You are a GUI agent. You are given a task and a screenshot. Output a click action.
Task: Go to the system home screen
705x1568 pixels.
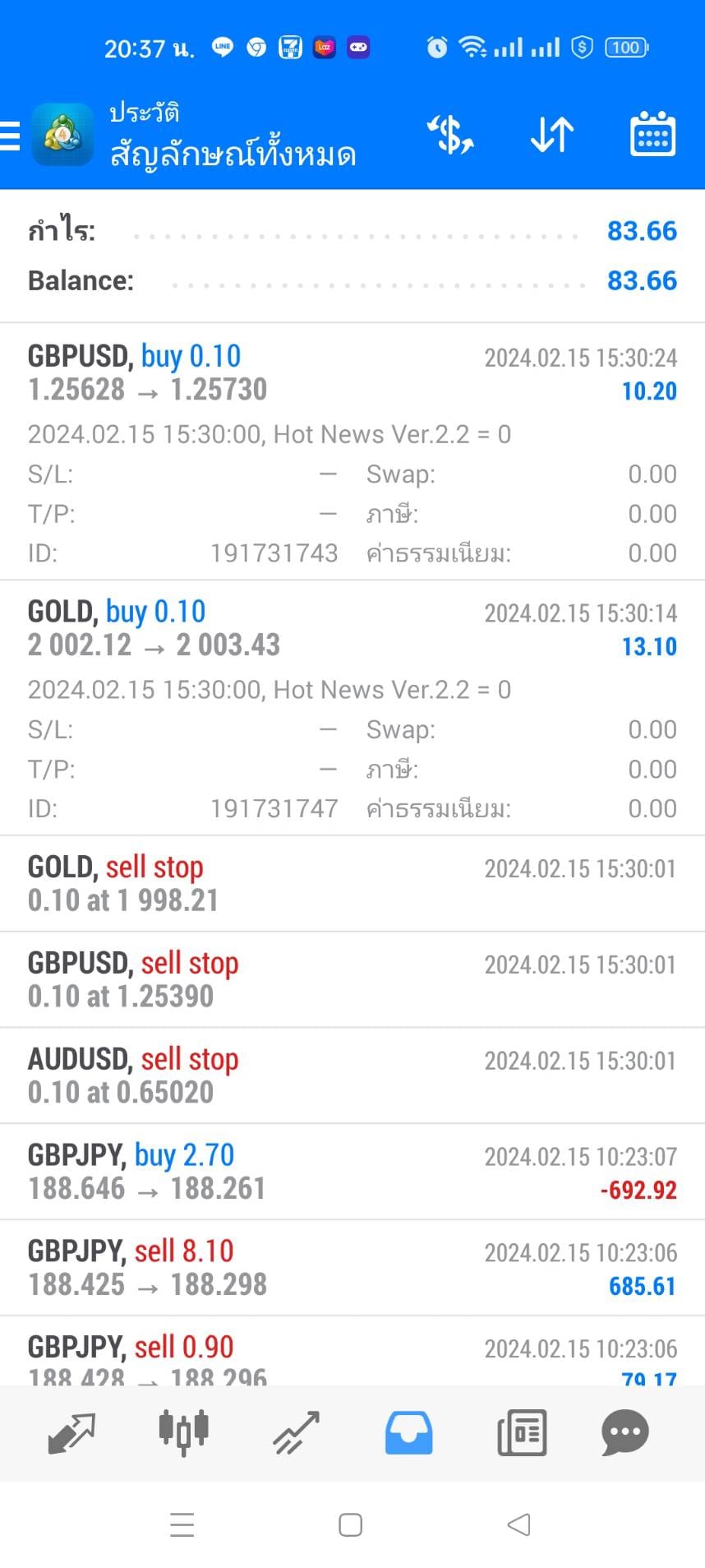(351, 1525)
